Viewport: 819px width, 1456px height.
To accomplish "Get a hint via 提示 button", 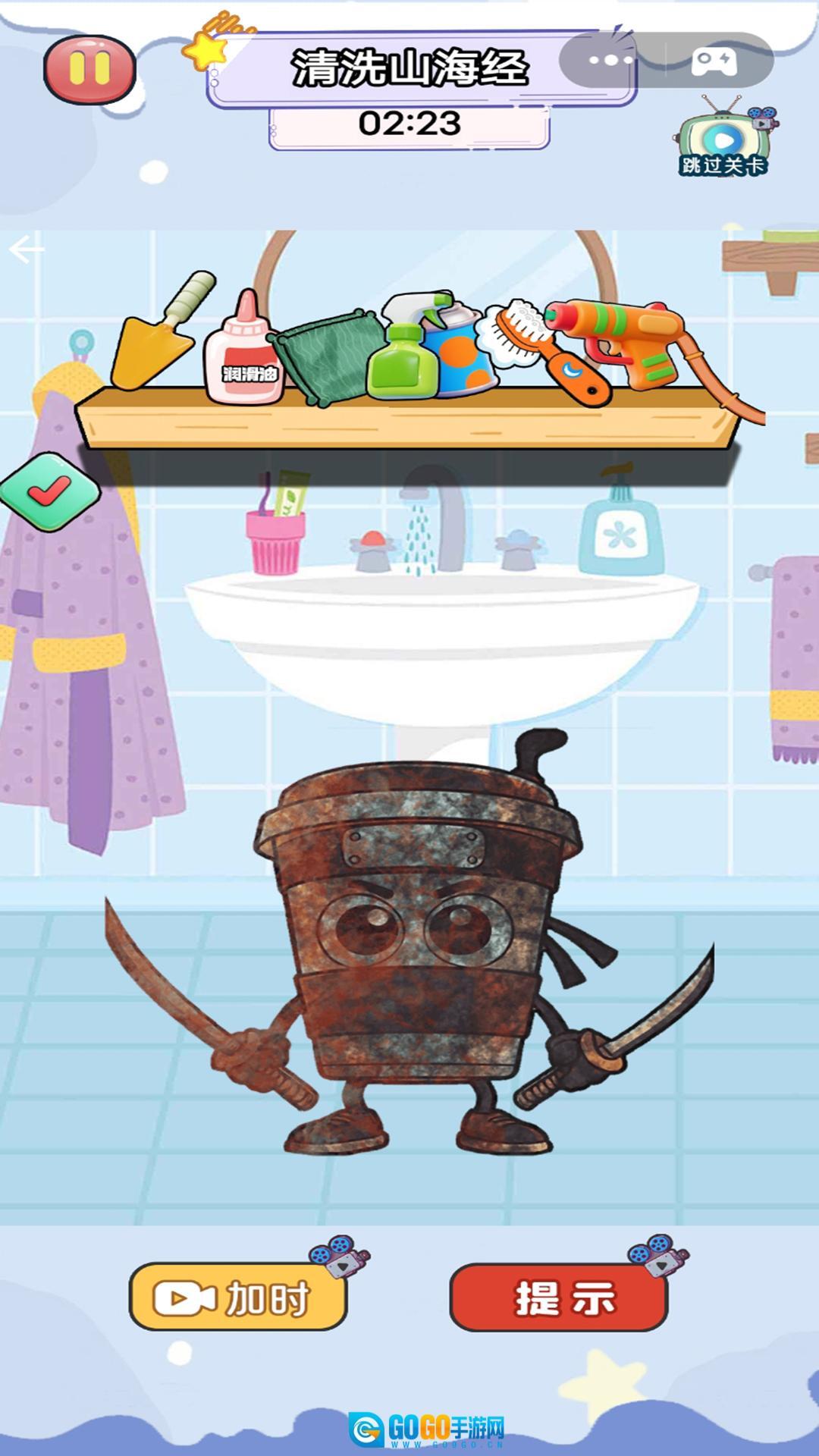I will coord(559,1298).
